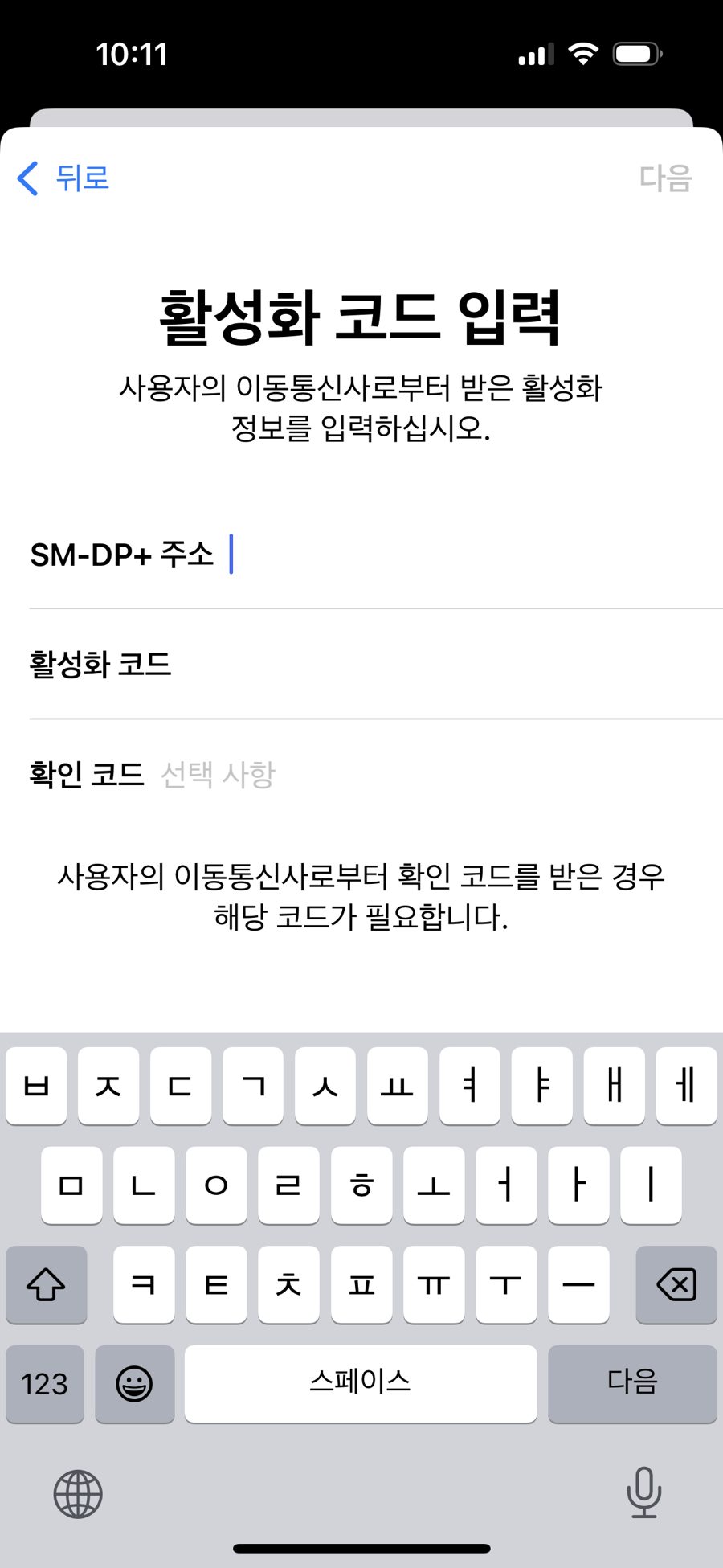Open the emoji keyboard
The height and width of the screenshot is (1568, 723).
click(x=134, y=1384)
